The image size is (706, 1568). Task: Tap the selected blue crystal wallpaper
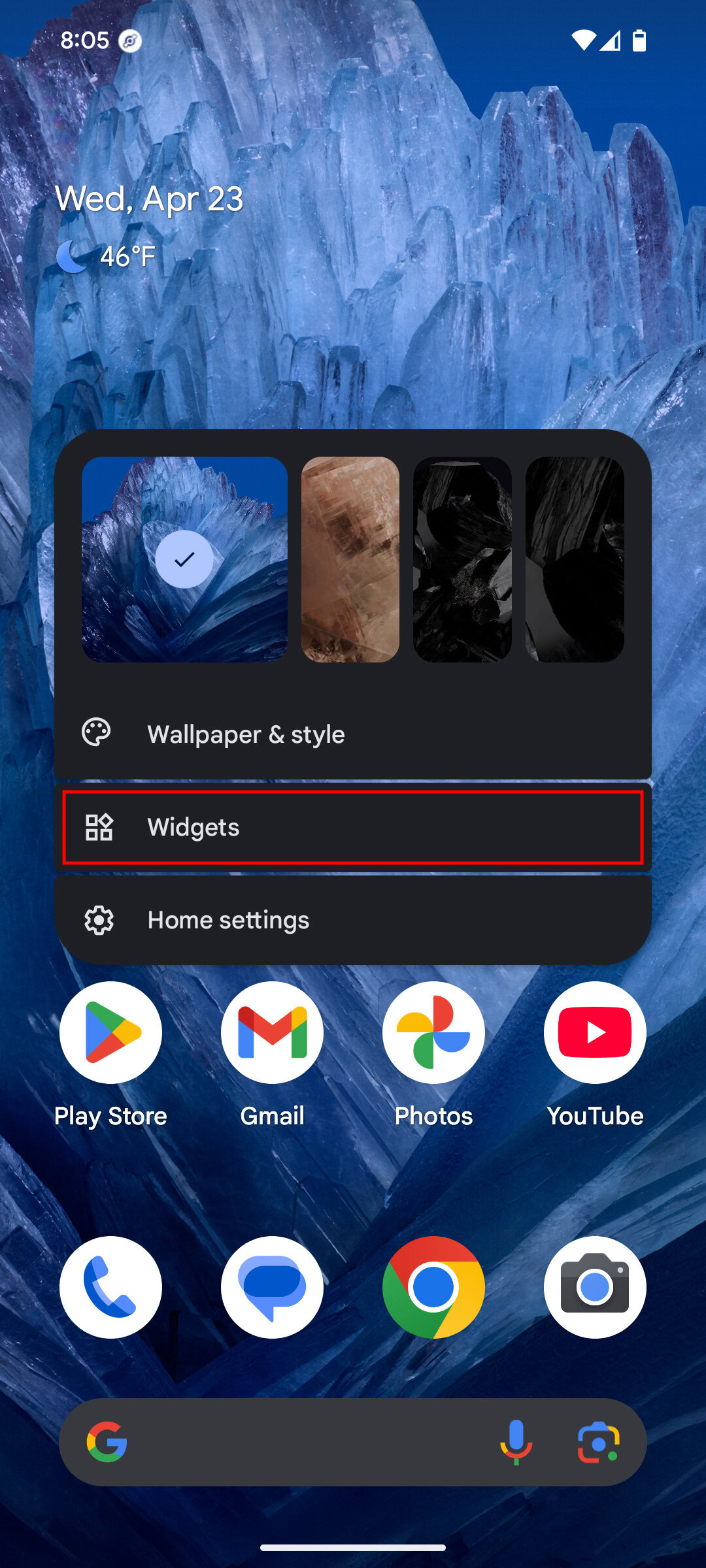coord(184,559)
